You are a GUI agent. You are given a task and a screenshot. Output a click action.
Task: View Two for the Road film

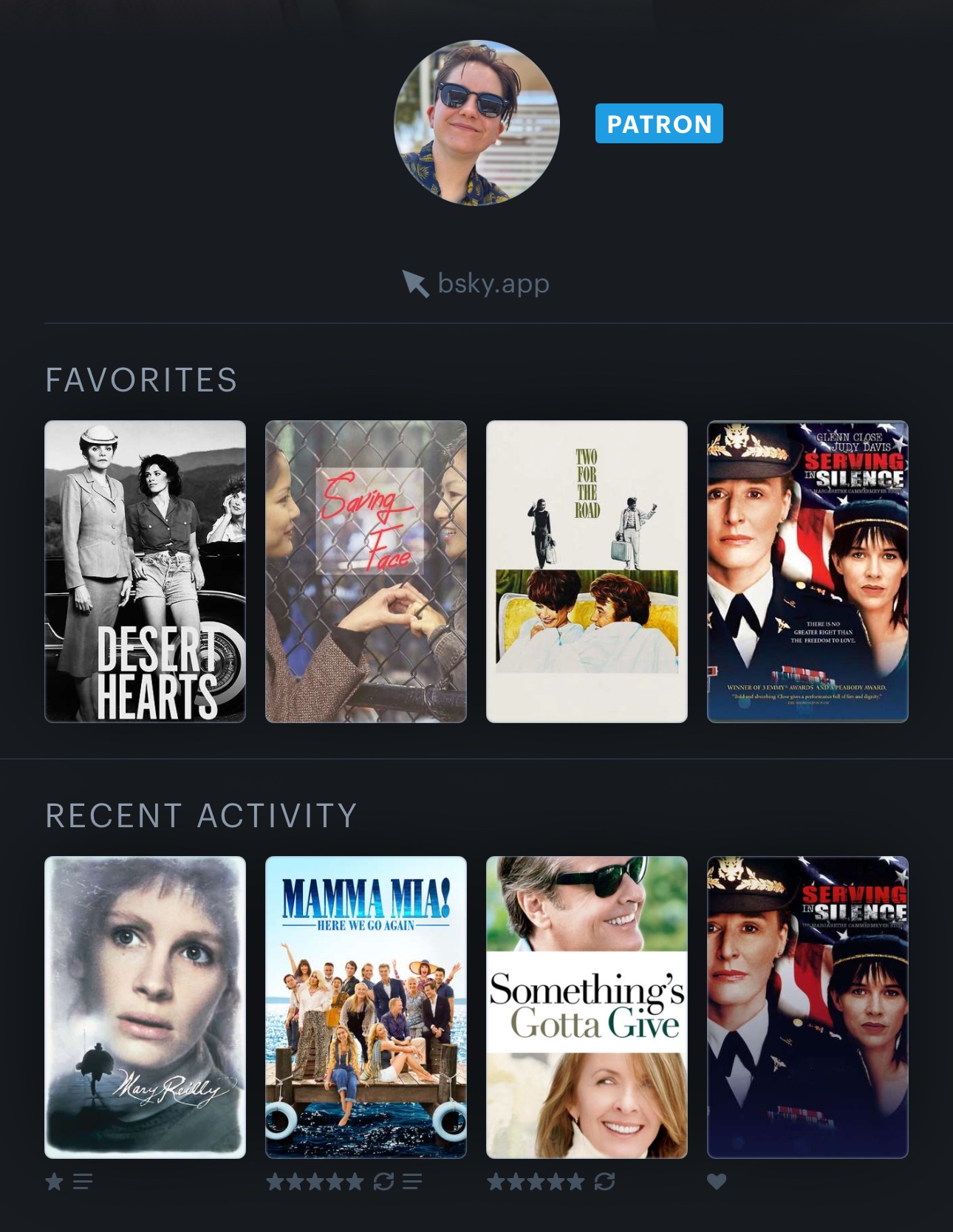click(x=587, y=571)
